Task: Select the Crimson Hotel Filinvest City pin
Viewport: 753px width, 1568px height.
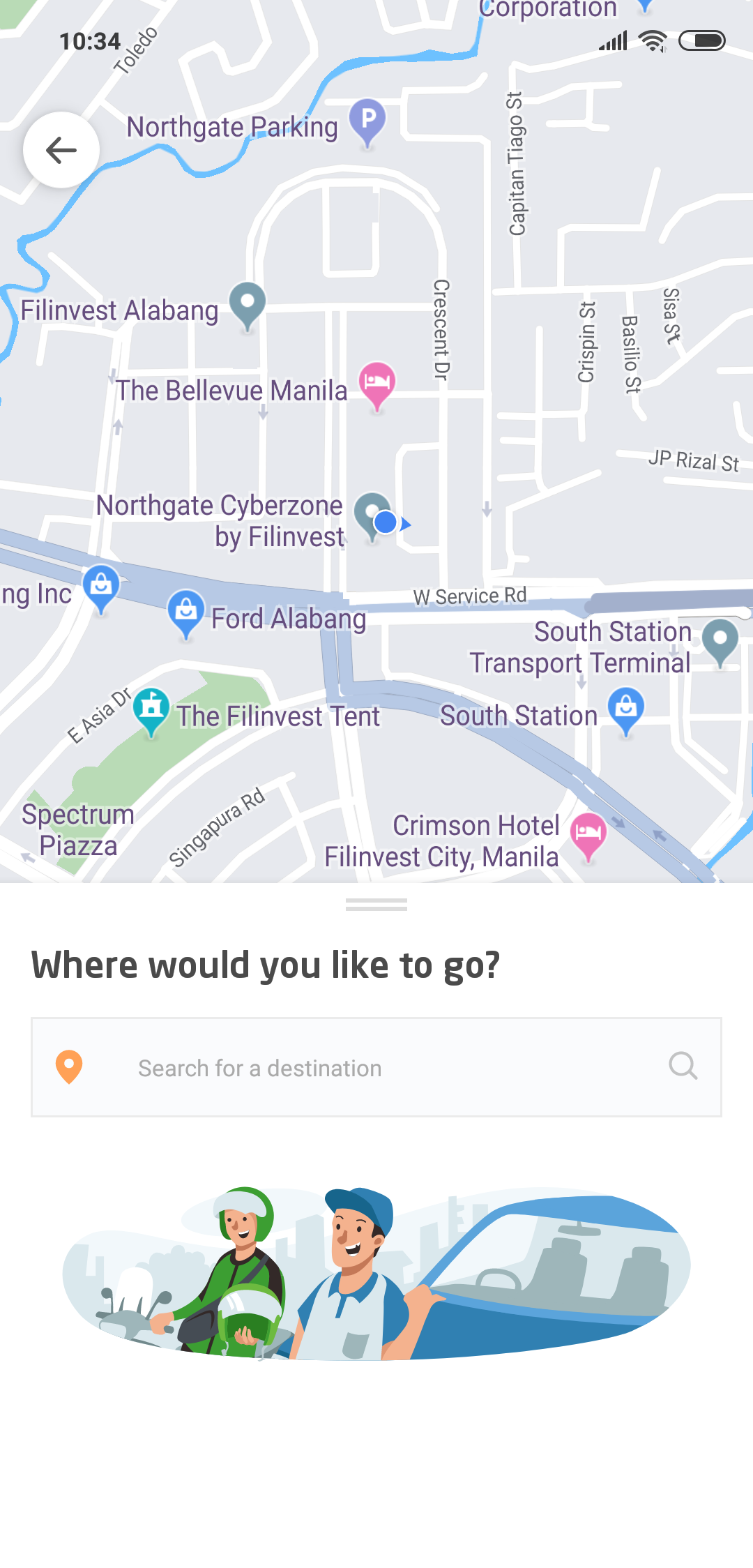Action: coord(588,833)
